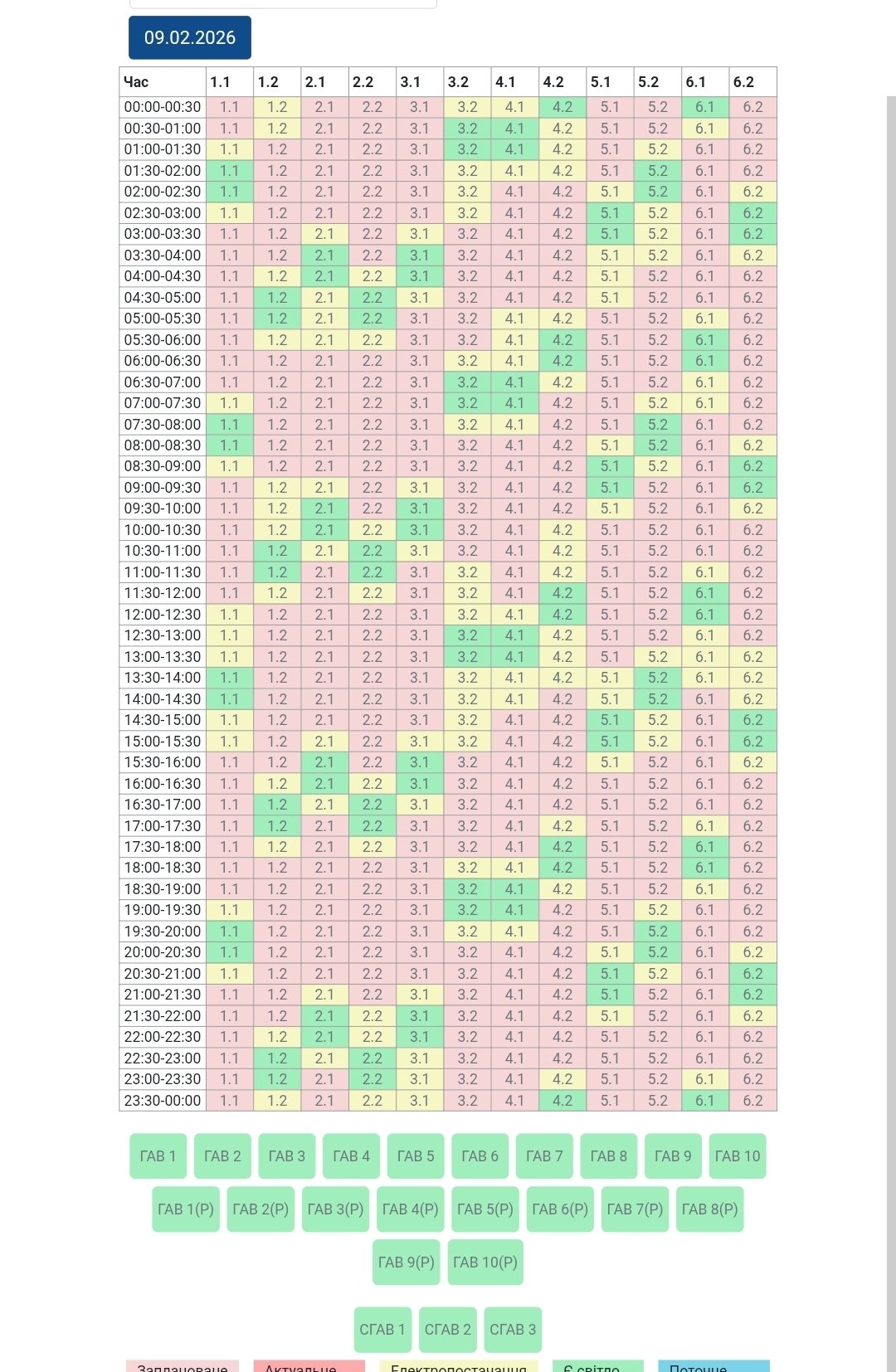
Task: Tap the СГАВ 2 button
Action: (x=447, y=1330)
